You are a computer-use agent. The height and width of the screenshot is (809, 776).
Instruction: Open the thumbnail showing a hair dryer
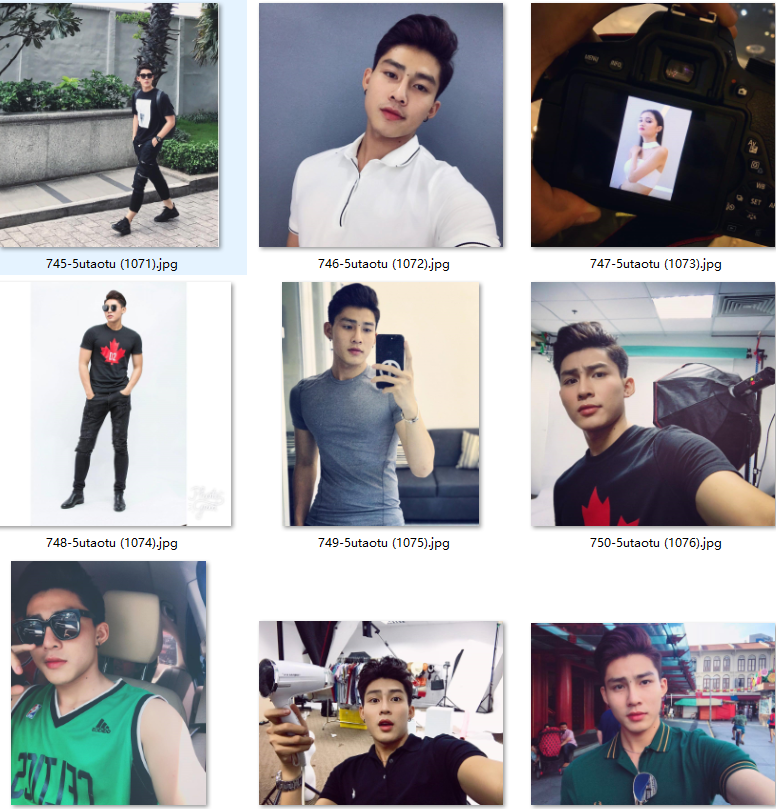tap(381, 712)
